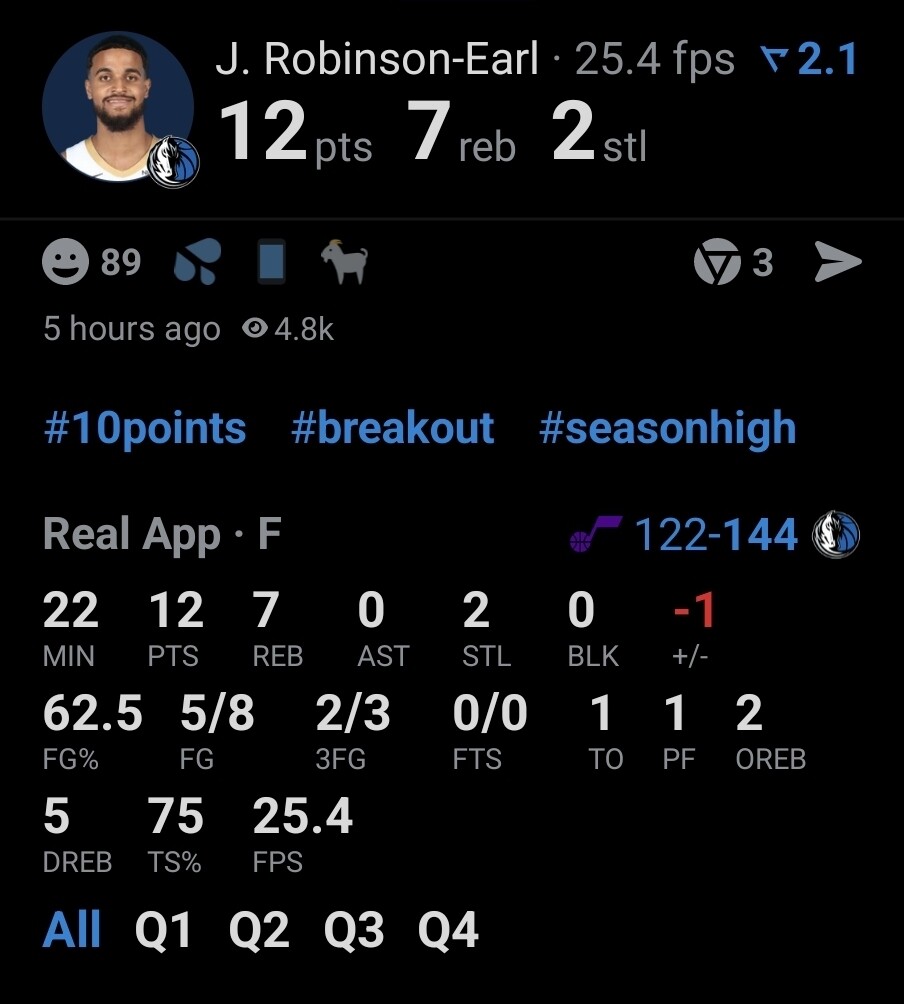904x1004 pixels.
Task: Switch to Q2 stats
Action: click(259, 930)
